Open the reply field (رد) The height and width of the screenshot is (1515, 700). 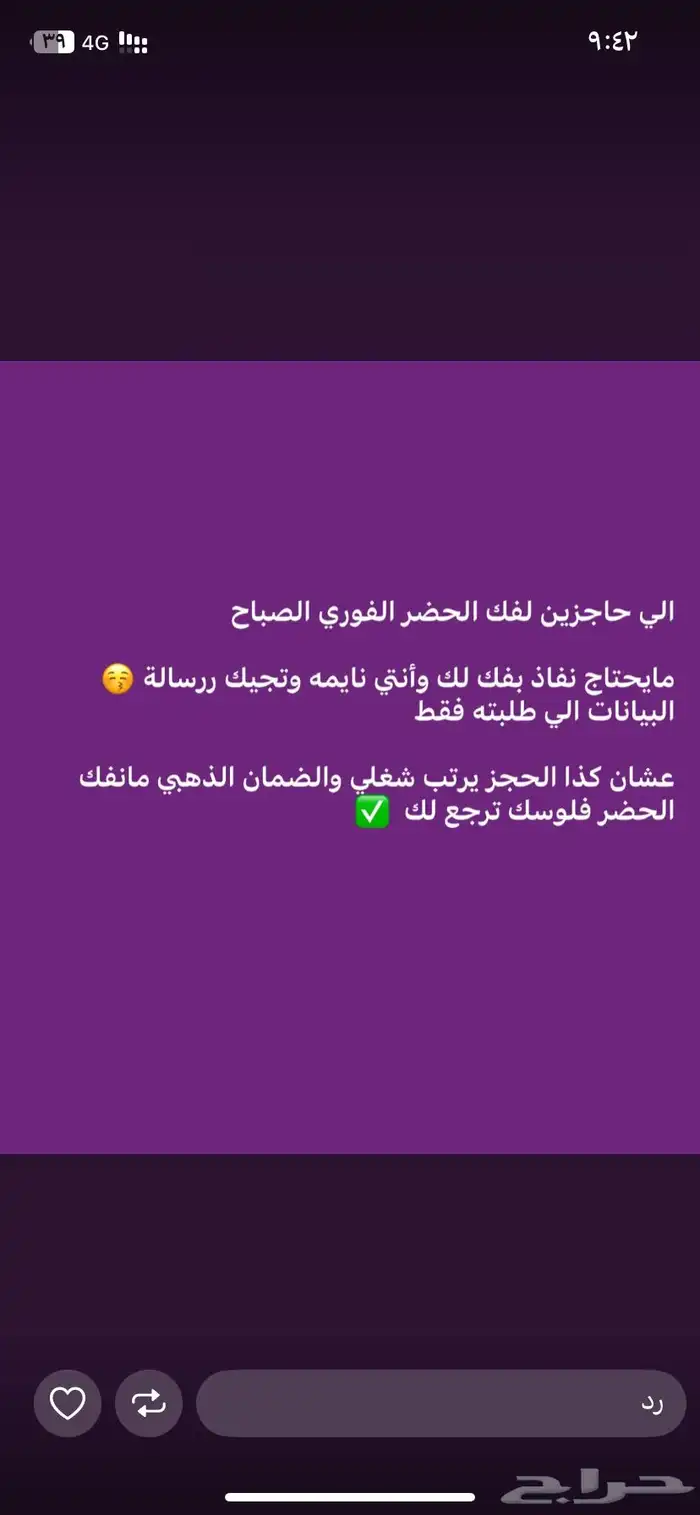[x=440, y=1403]
